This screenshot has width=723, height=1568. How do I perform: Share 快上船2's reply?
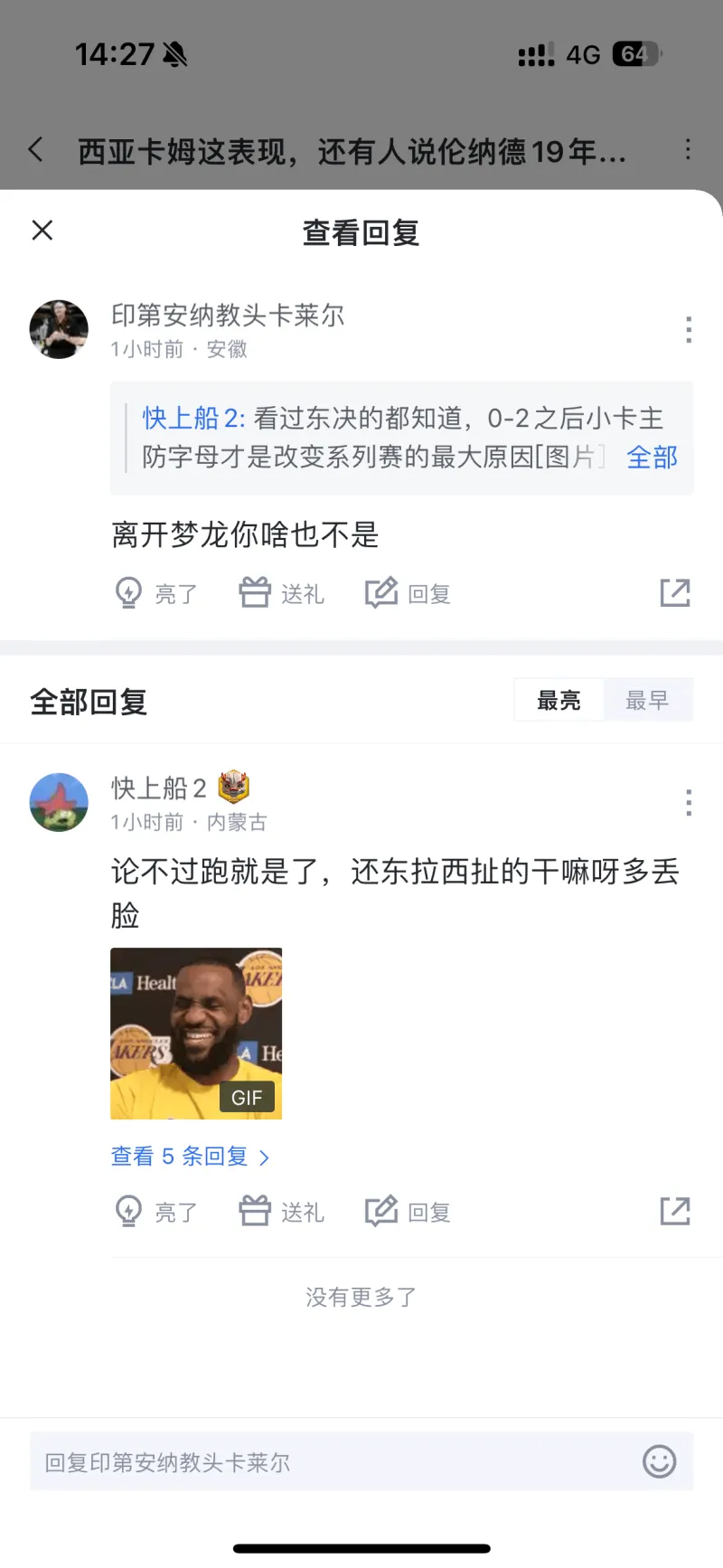coord(675,1211)
